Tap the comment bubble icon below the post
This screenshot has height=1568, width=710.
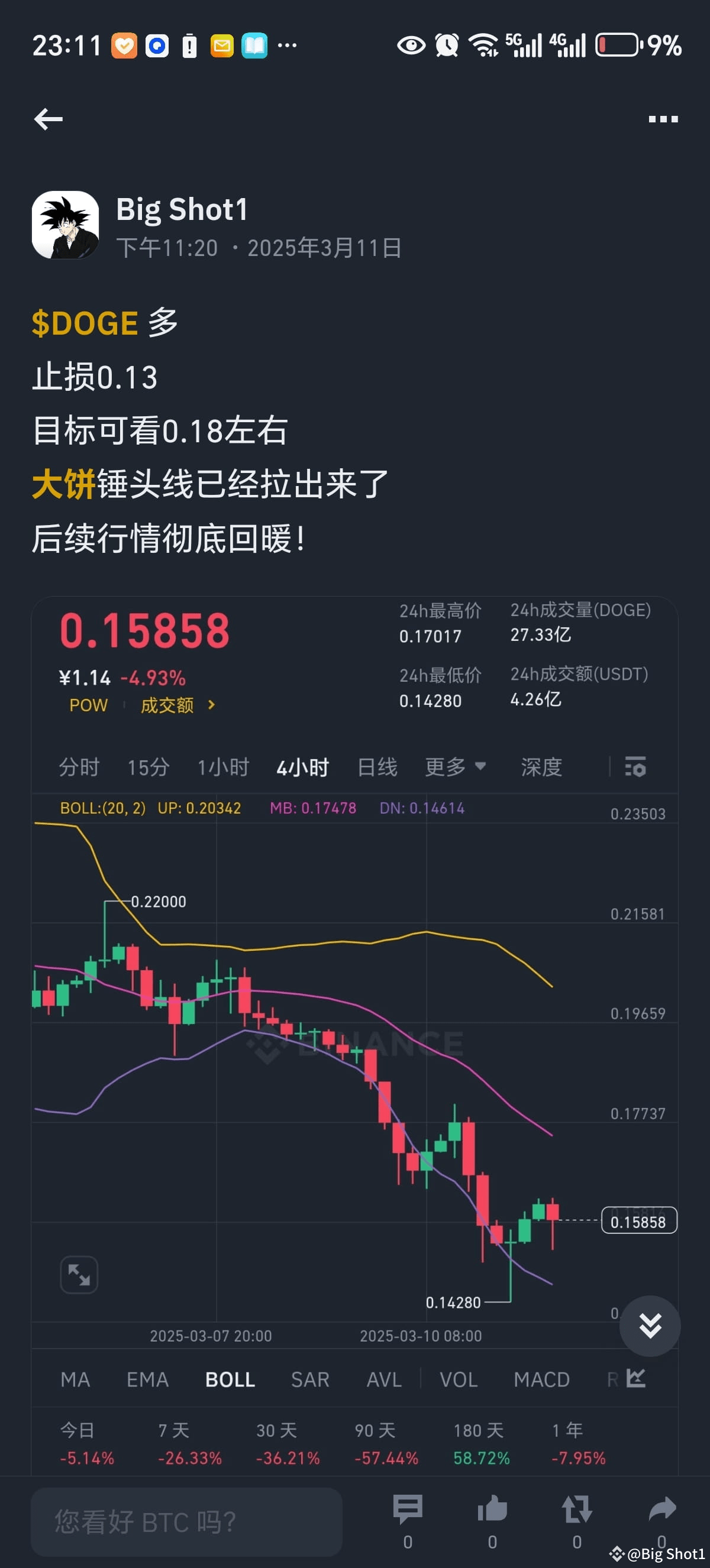[409, 1509]
